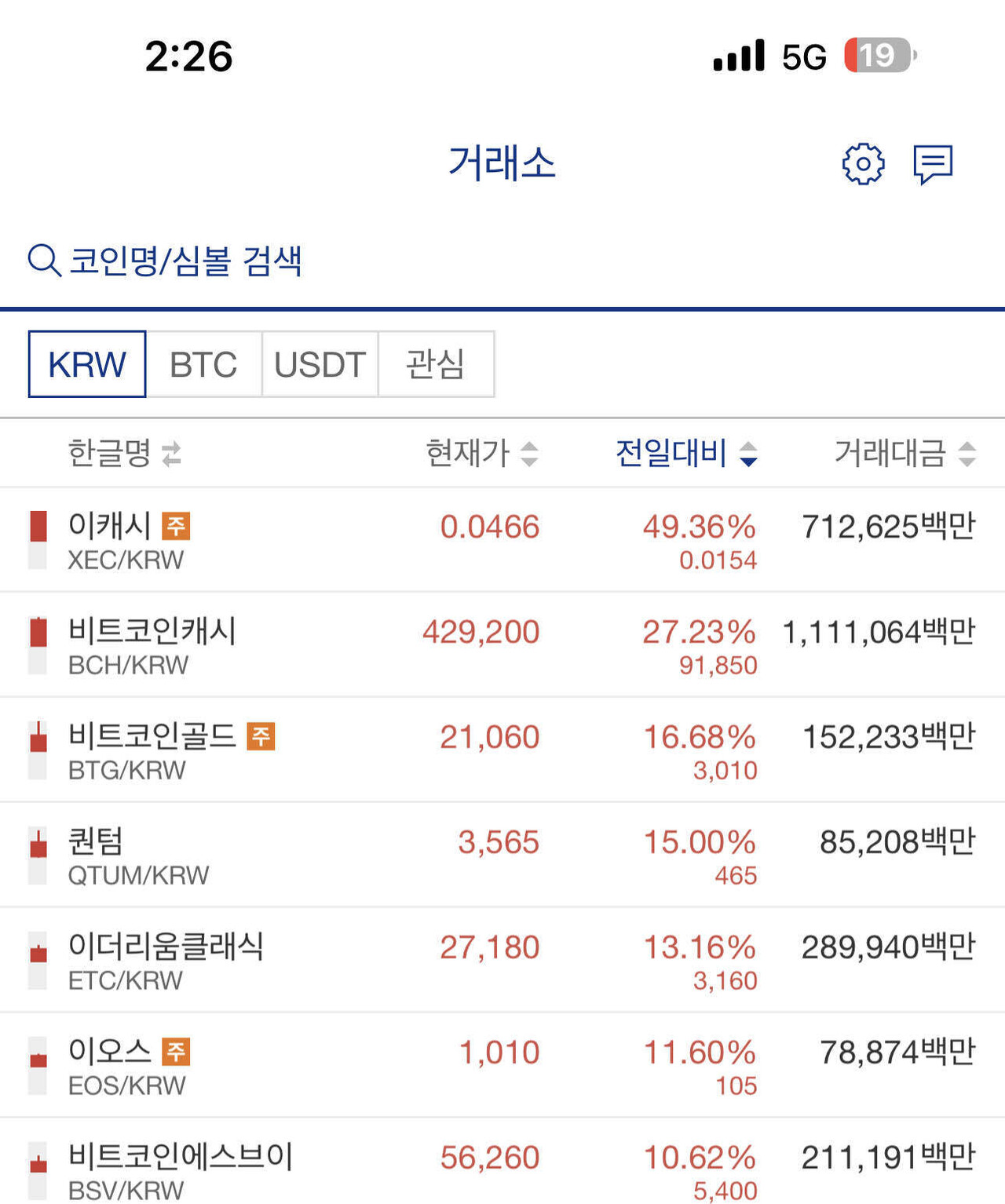1005x1204 pixels.
Task: Click the '주' badge beside 비트코인골드
Action: click(259, 736)
